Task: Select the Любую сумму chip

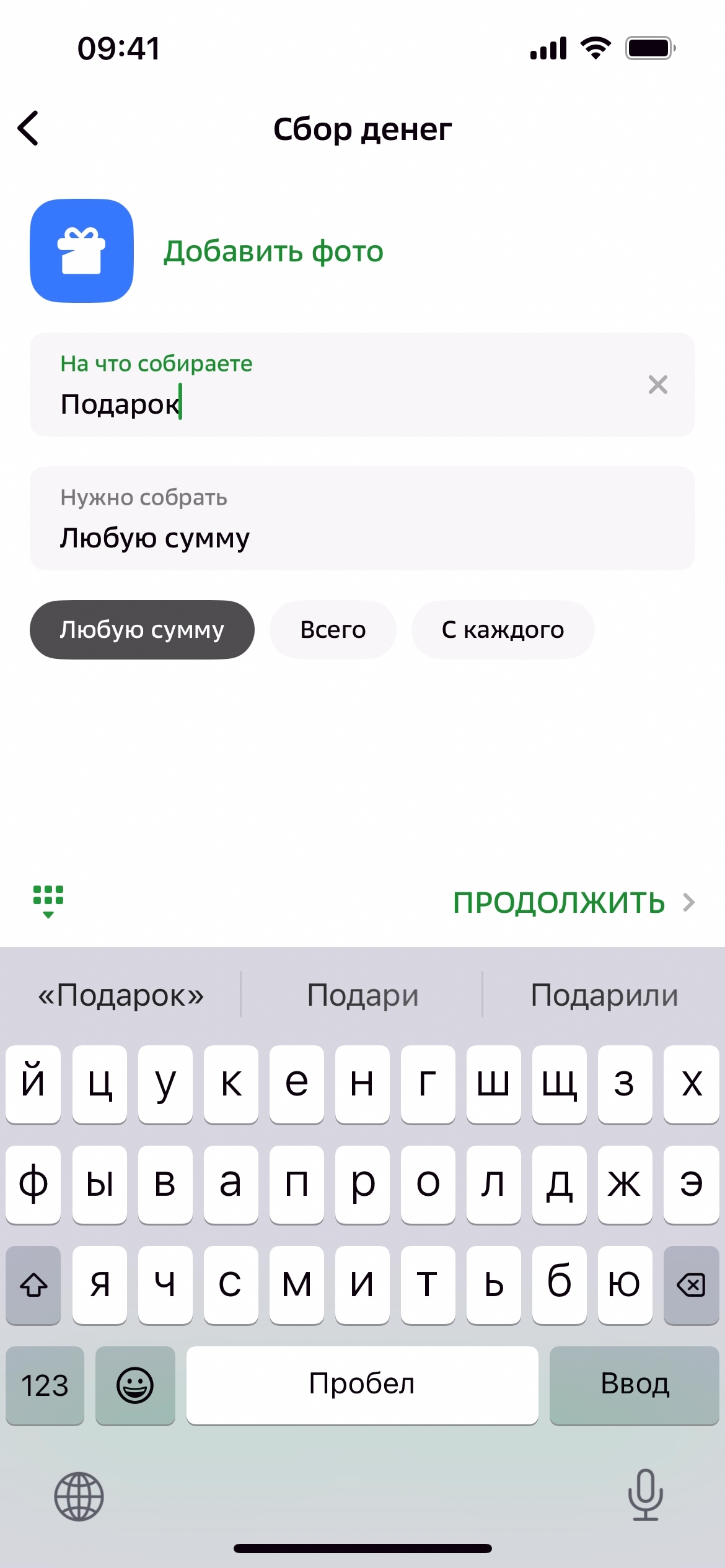Action: pos(142,630)
